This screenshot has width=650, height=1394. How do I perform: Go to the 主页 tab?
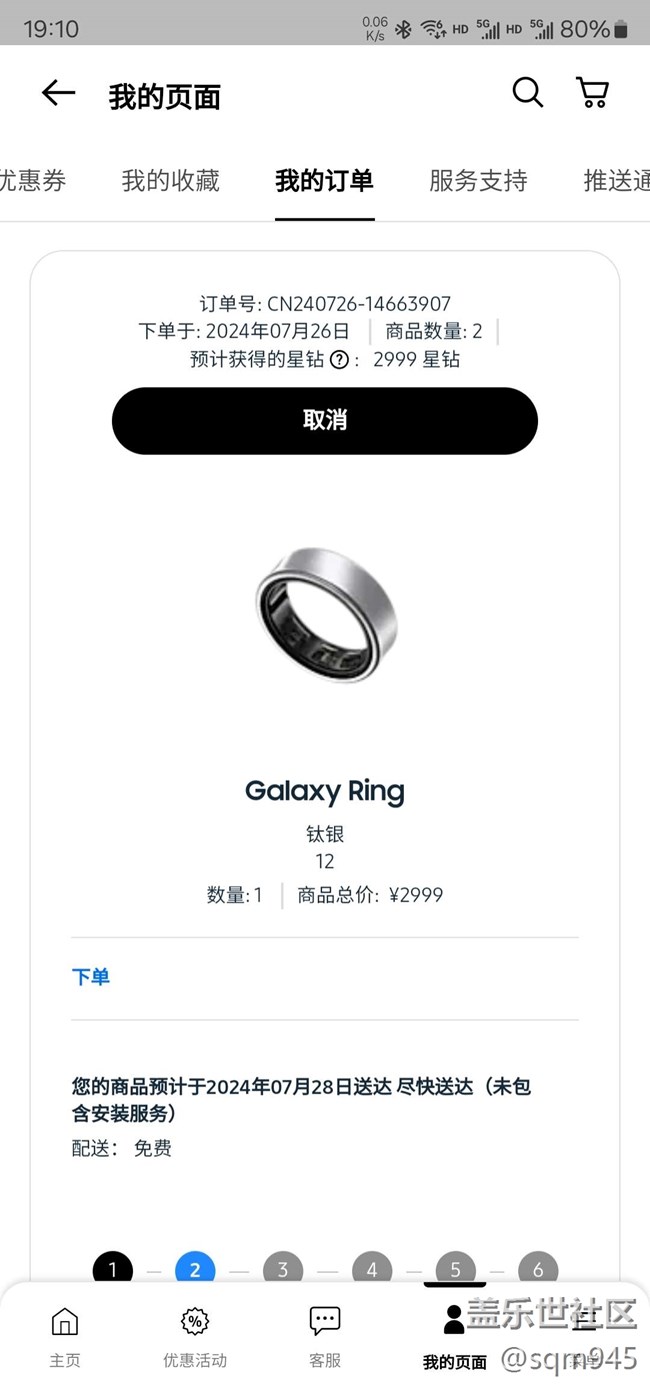coord(65,1338)
